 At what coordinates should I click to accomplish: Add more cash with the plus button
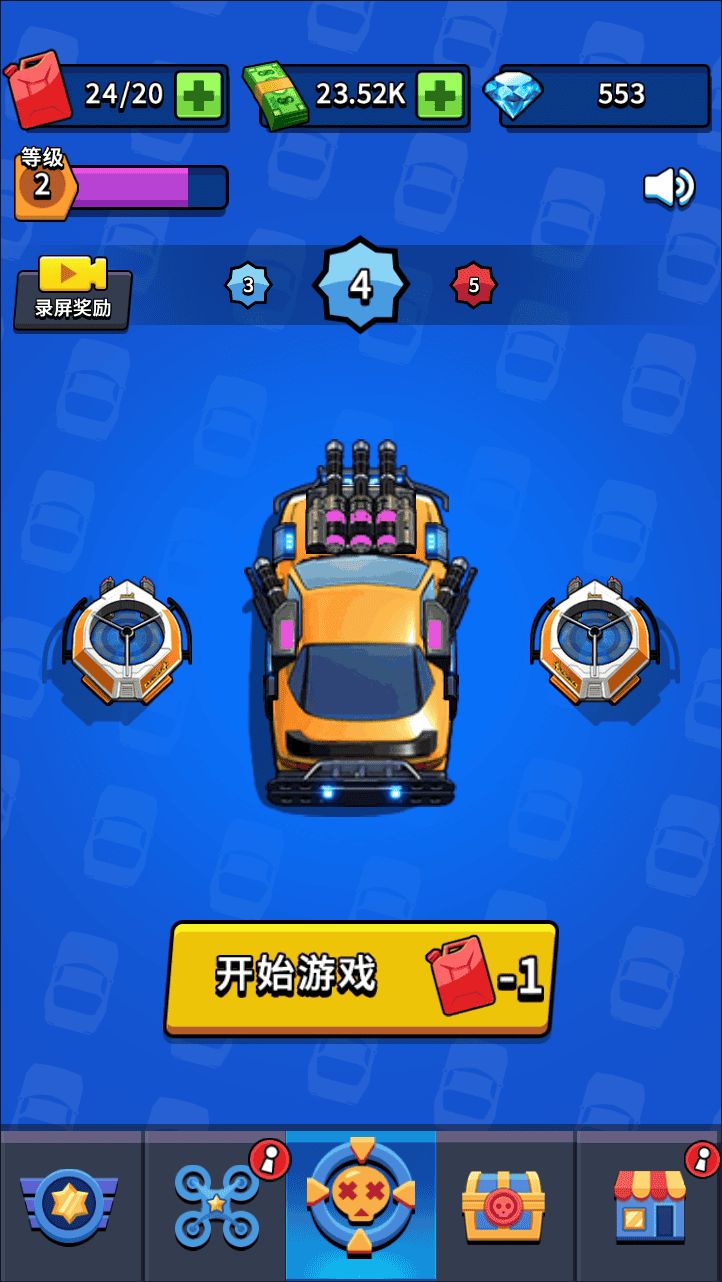pos(441,95)
